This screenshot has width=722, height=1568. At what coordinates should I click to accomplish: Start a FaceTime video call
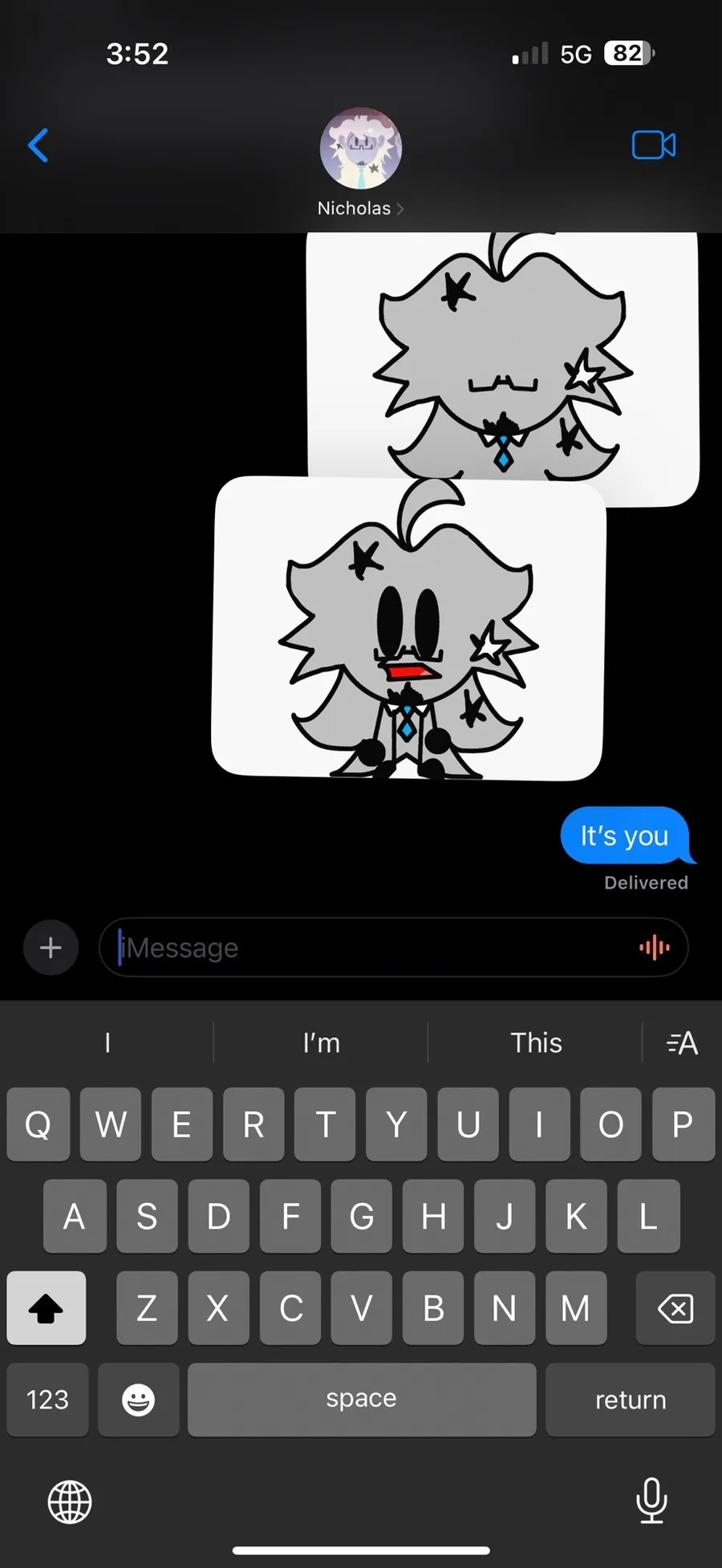coord(653,145)
